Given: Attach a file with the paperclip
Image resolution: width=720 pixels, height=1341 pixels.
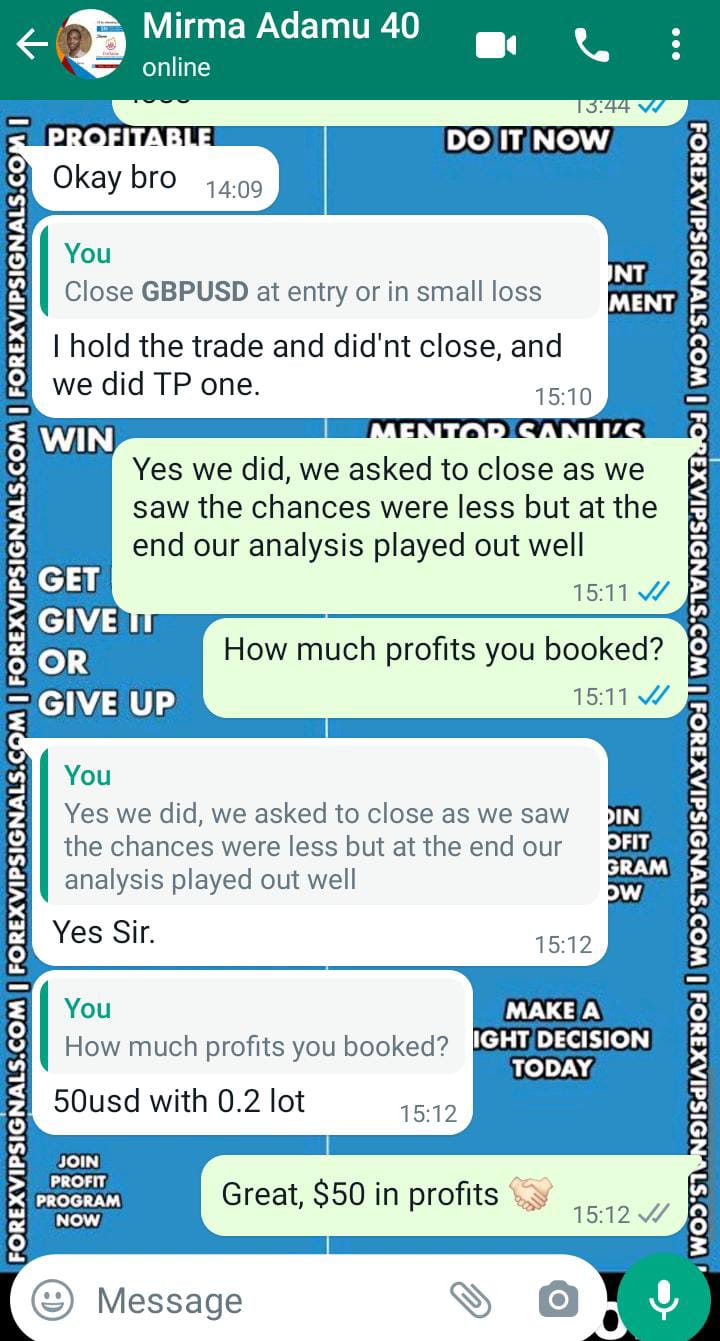Looking at the screenshot, I should pyautogui.click(x=470, y=1300).
